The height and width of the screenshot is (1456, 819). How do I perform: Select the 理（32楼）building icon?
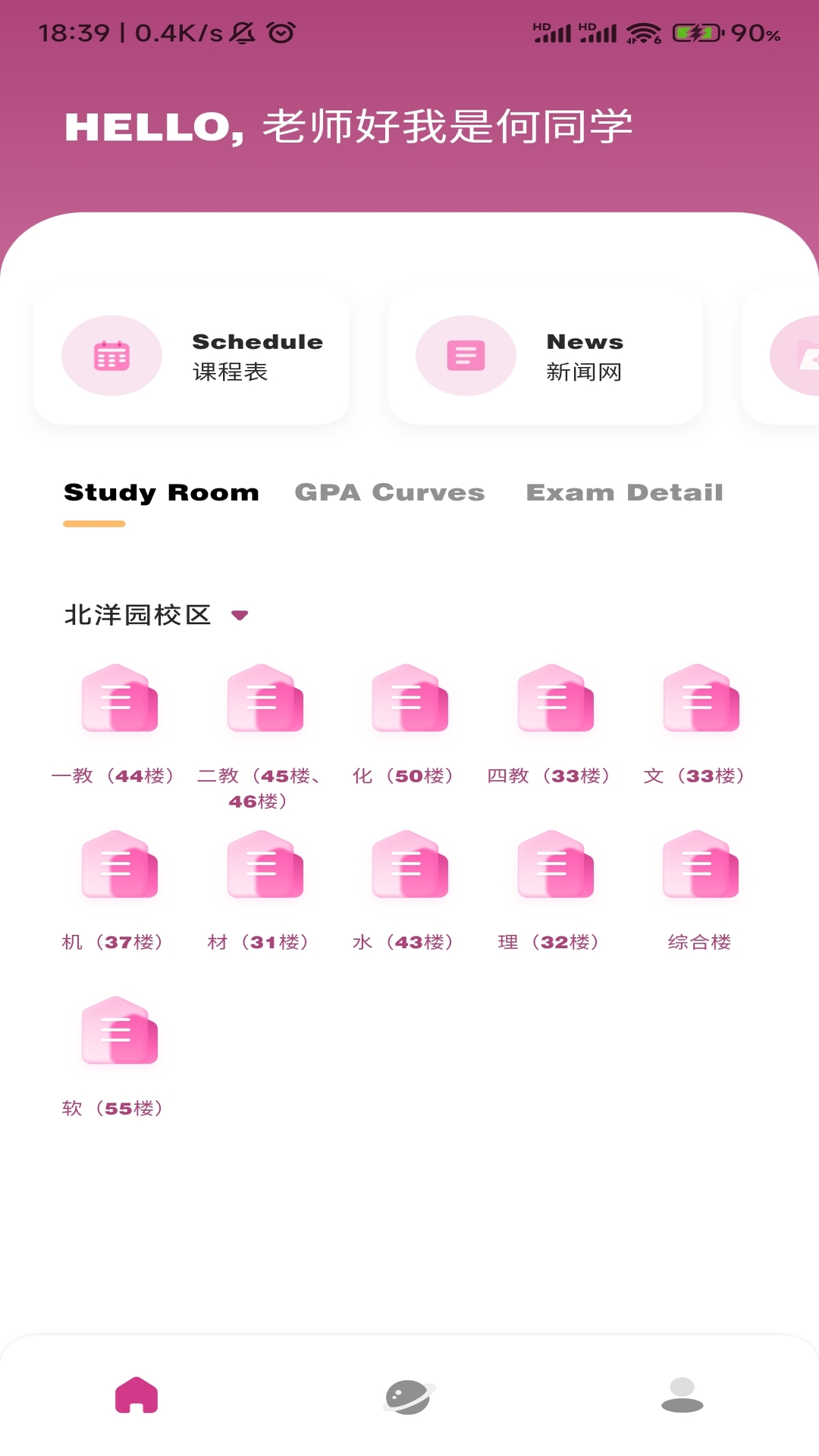pos(554,866)
